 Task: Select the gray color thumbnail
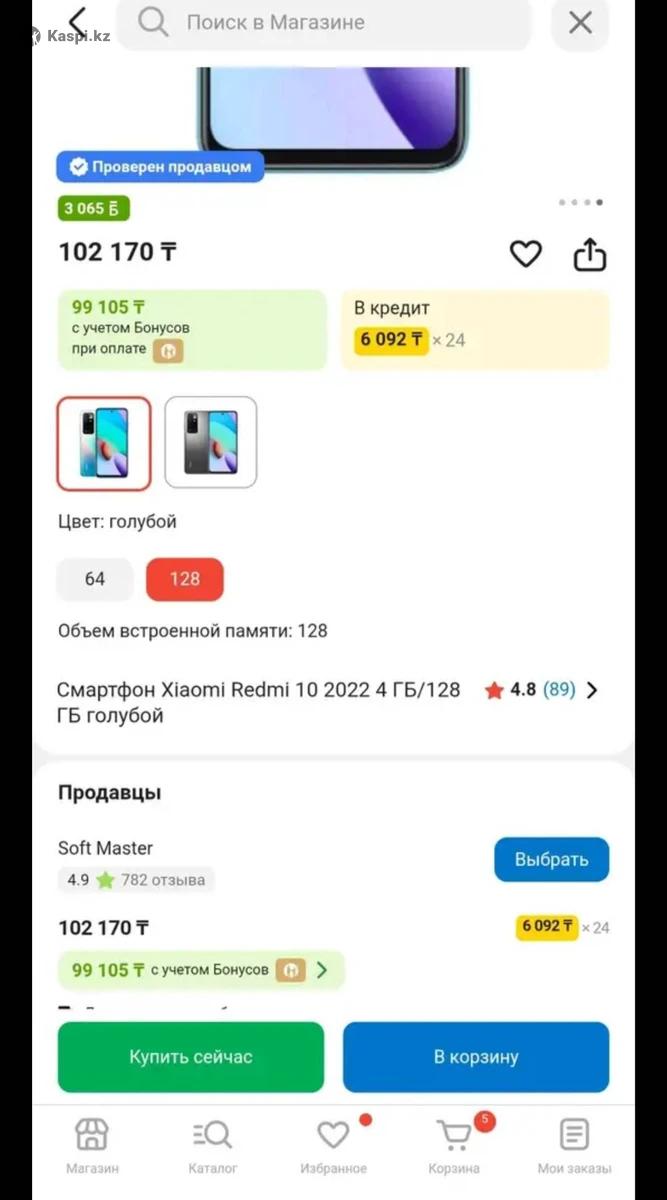(210, 443)
